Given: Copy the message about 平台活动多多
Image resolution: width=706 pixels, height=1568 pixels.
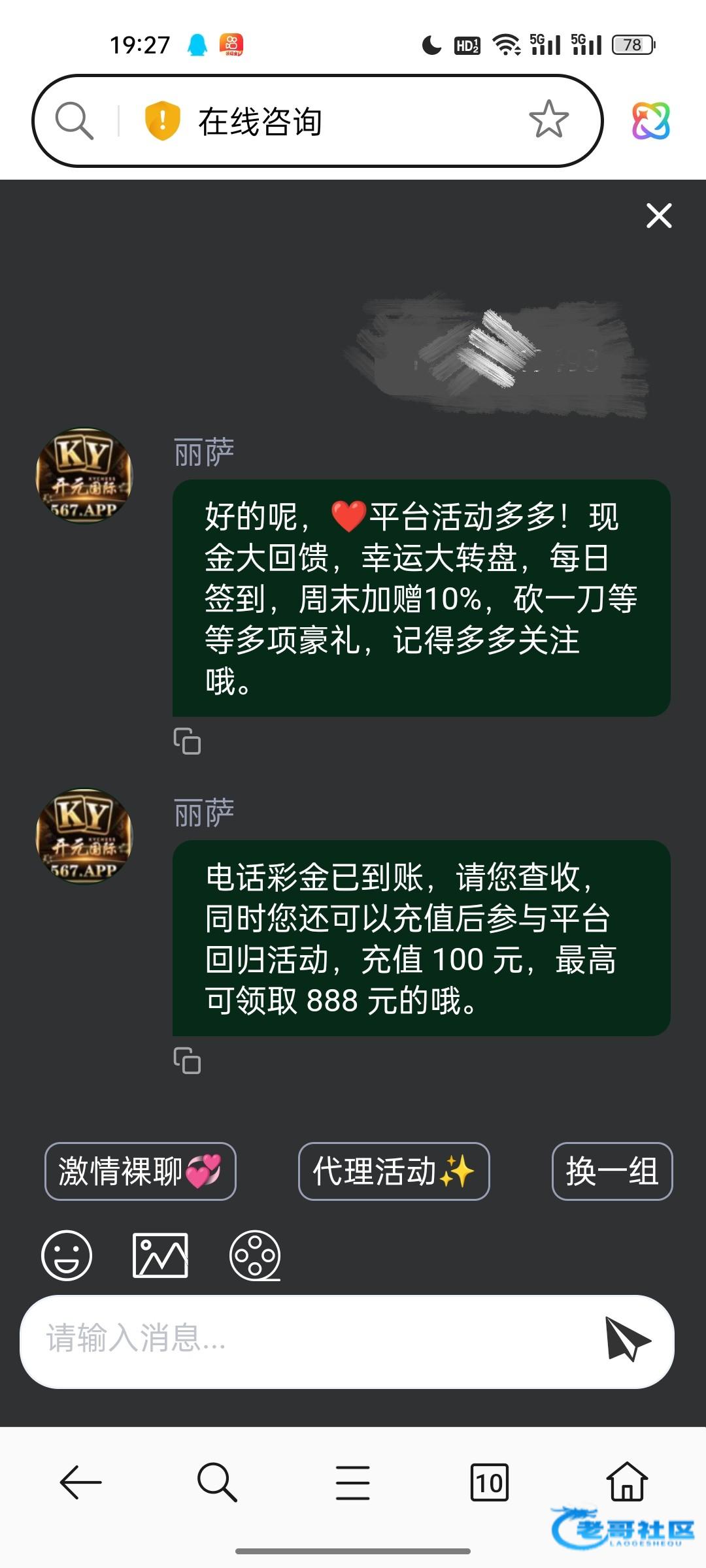Looking at the screenshot, I should pyautogui.click(x=187, y=741).
